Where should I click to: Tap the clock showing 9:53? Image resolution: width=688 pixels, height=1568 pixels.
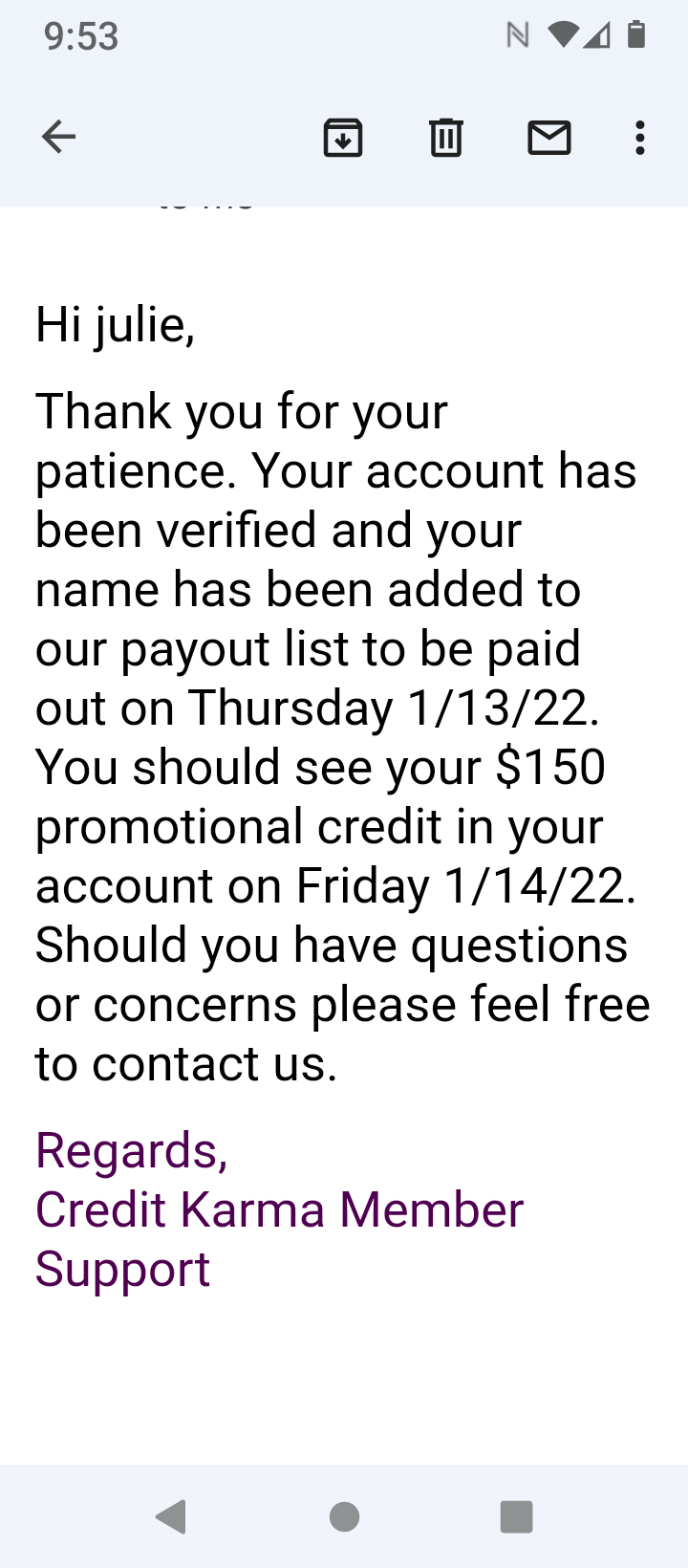80,36
